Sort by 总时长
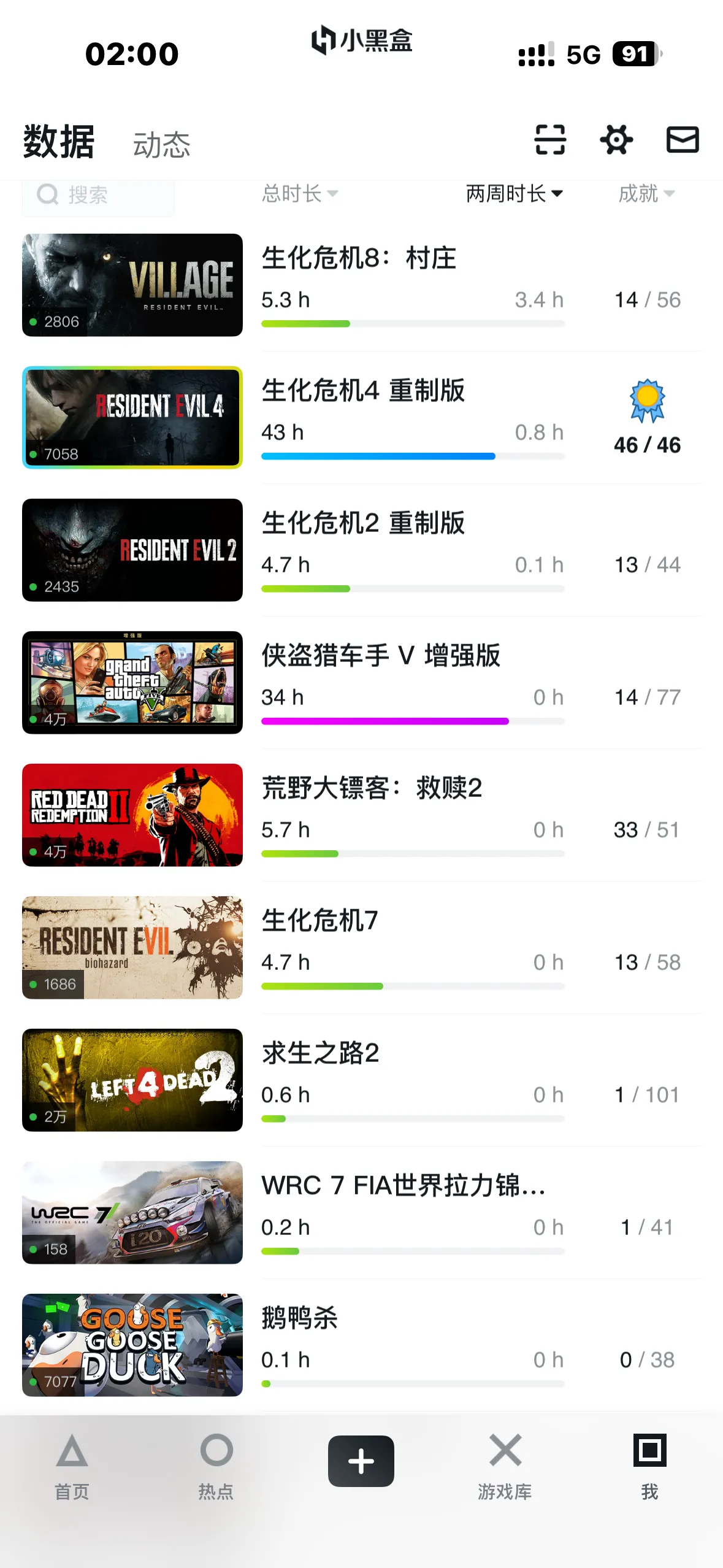The width and height of the screenshot is (723, 1568). coord(299,194)
